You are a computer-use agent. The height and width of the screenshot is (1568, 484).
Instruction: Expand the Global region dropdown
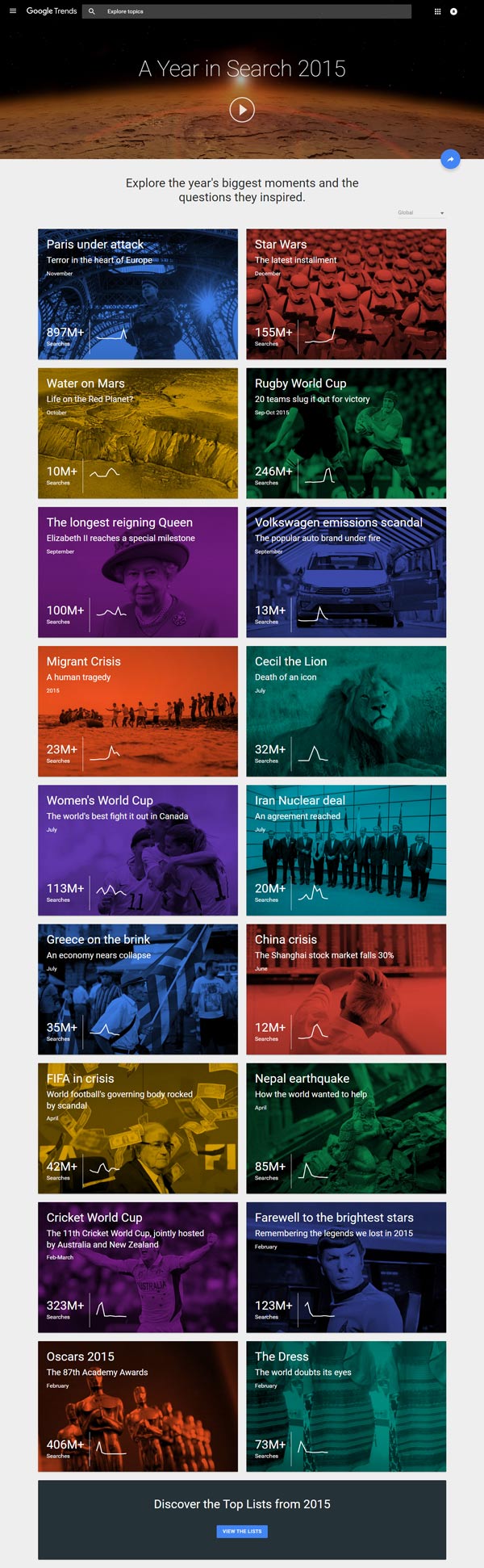click(421, 212)
